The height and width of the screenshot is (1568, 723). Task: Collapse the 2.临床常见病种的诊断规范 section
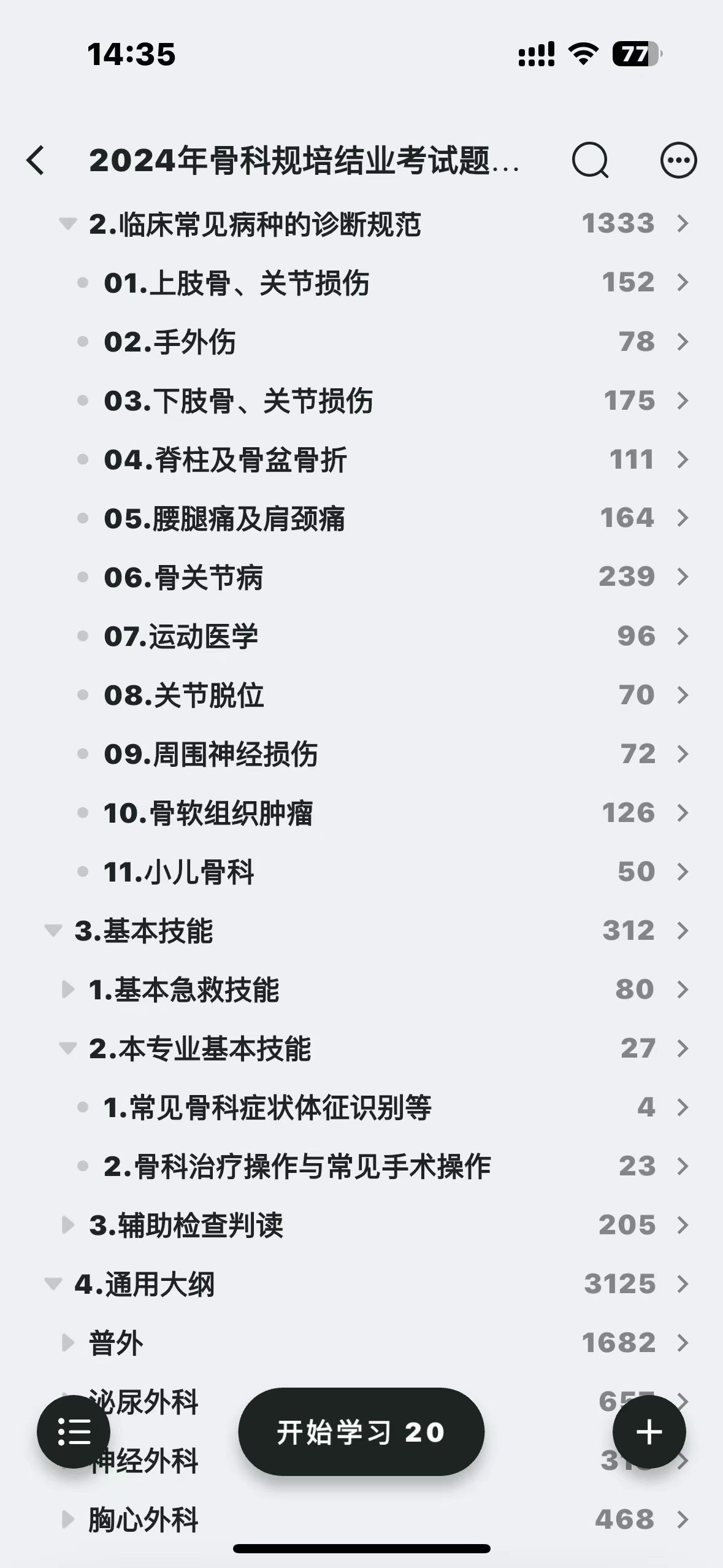pyautogui.click(x=67, y=223)
